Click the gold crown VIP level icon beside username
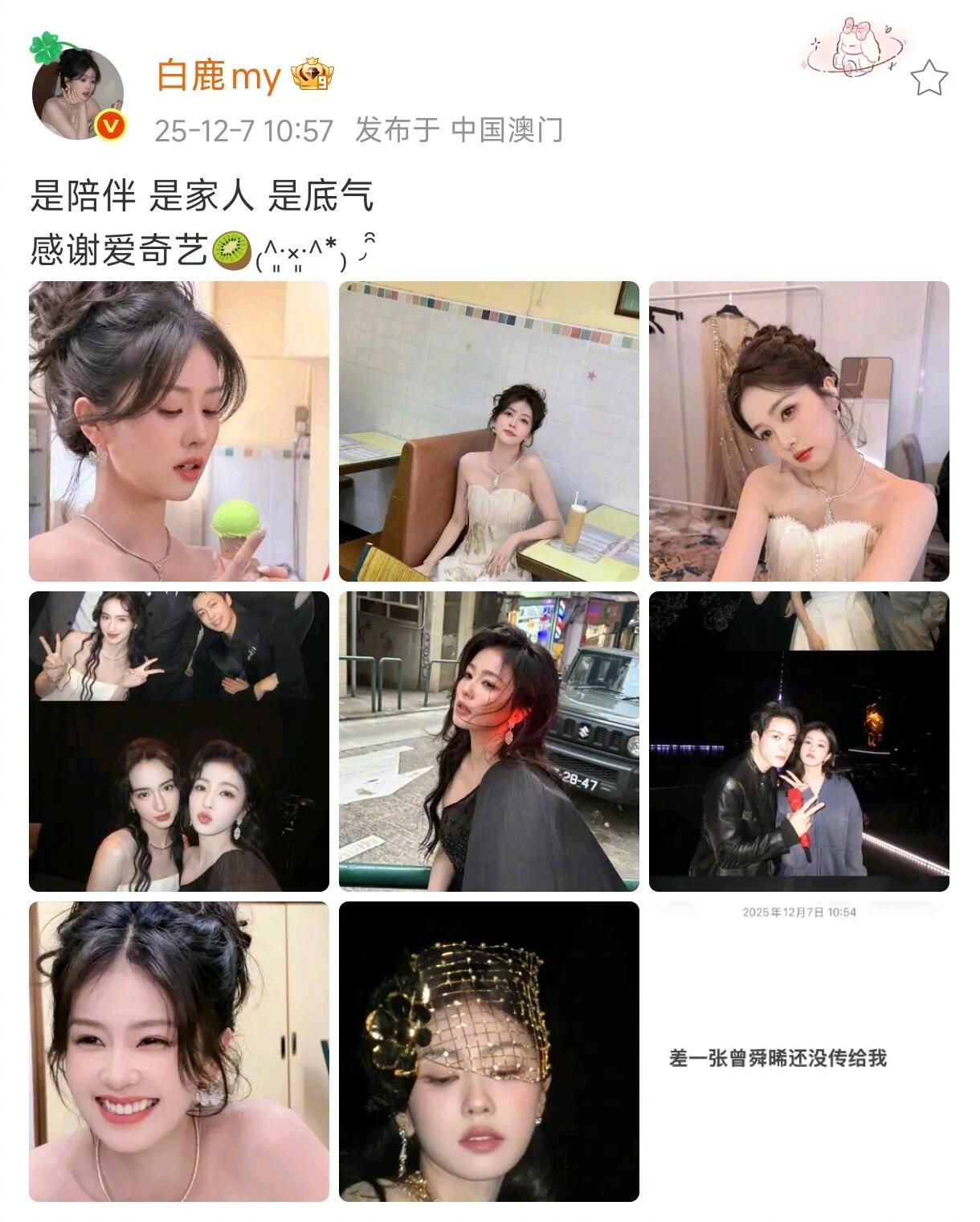The height and width of the screenshot is (1222, 980). coord(312,76)
